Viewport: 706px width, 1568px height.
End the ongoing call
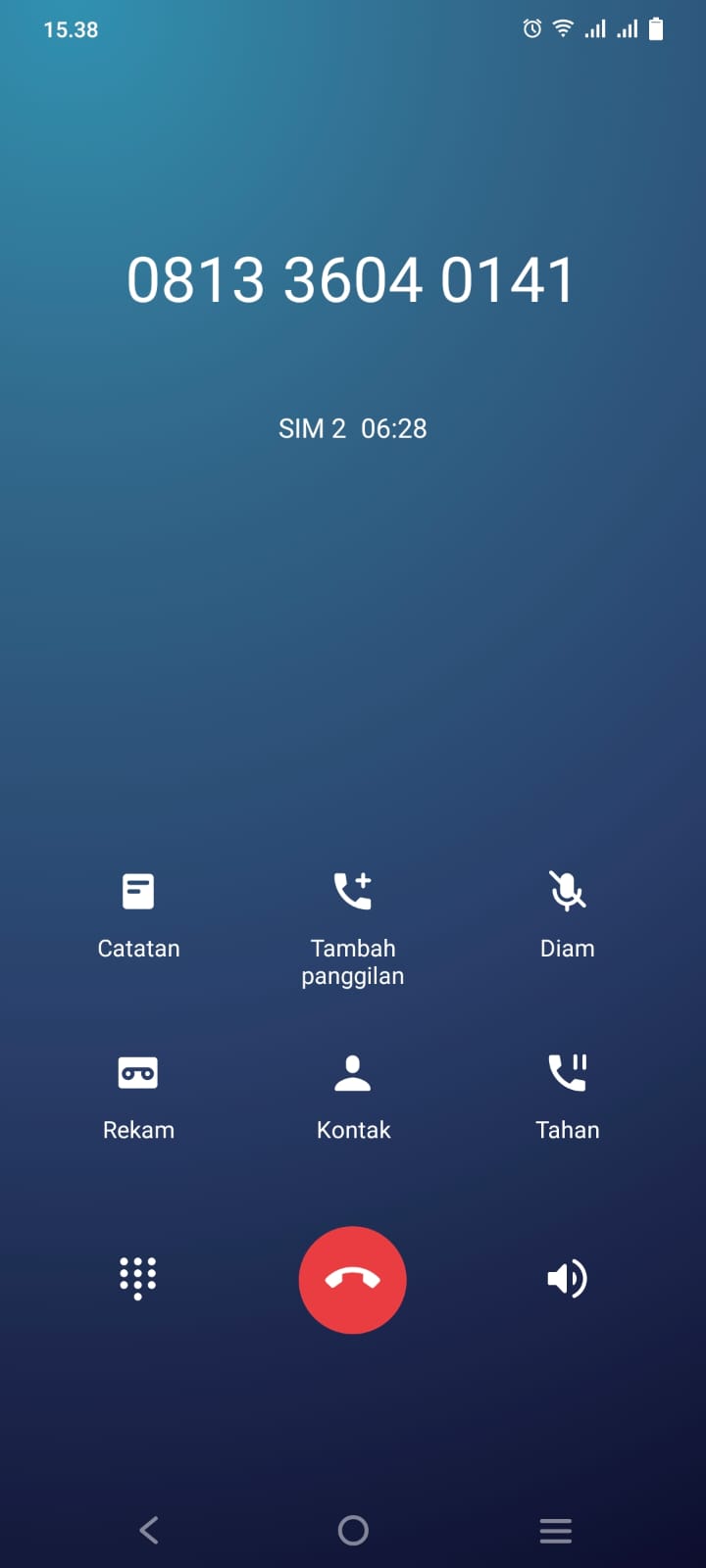tap(352, 1279)
